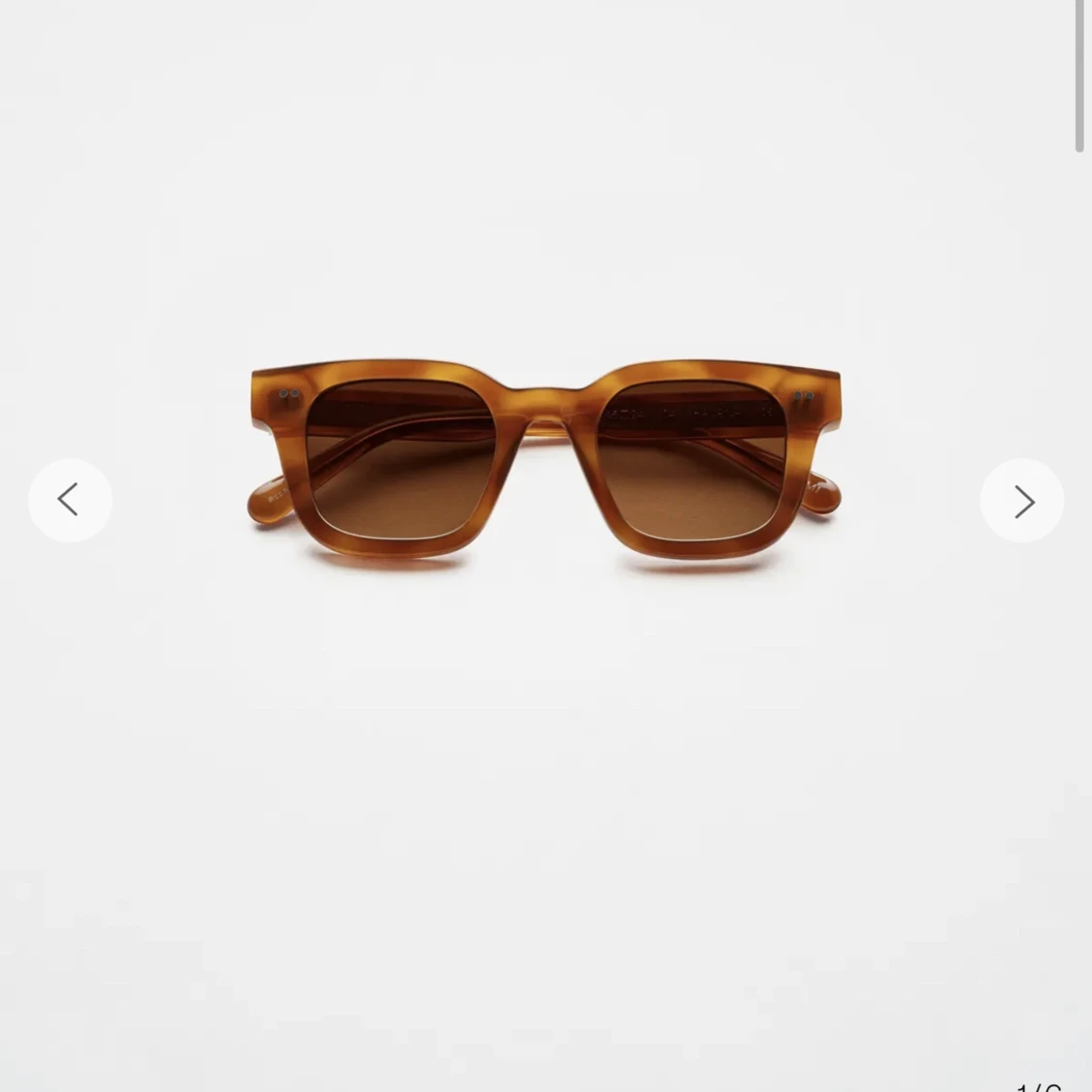Go to the previous product image
Viewport: 1092px width, 1092px height.
(70, 500)
